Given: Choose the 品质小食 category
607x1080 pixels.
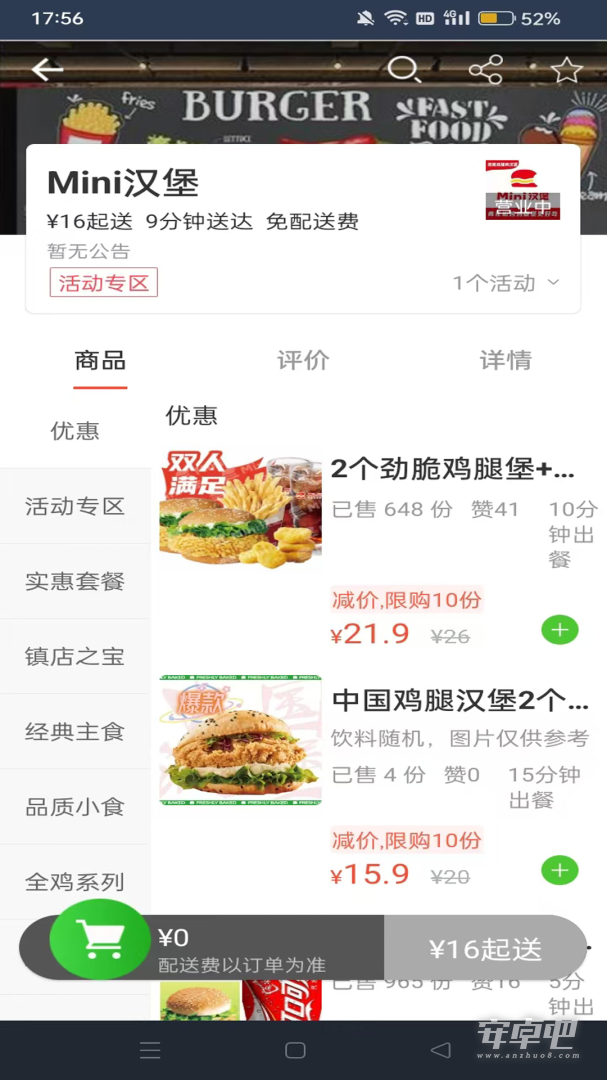Looking at the screenshot, I should pyautogui.click(x=75, y=807).
